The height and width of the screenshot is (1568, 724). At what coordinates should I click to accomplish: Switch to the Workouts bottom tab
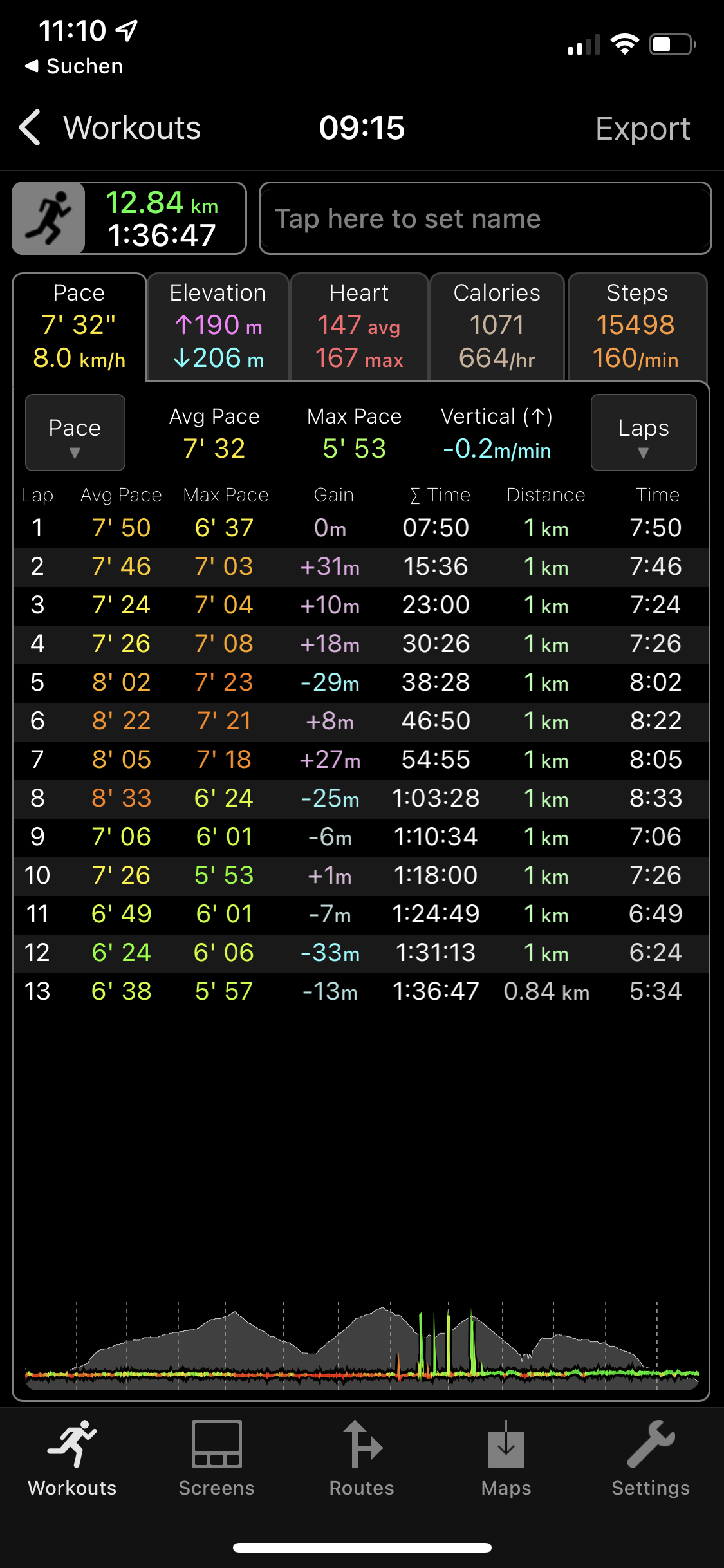[72, 1459]
